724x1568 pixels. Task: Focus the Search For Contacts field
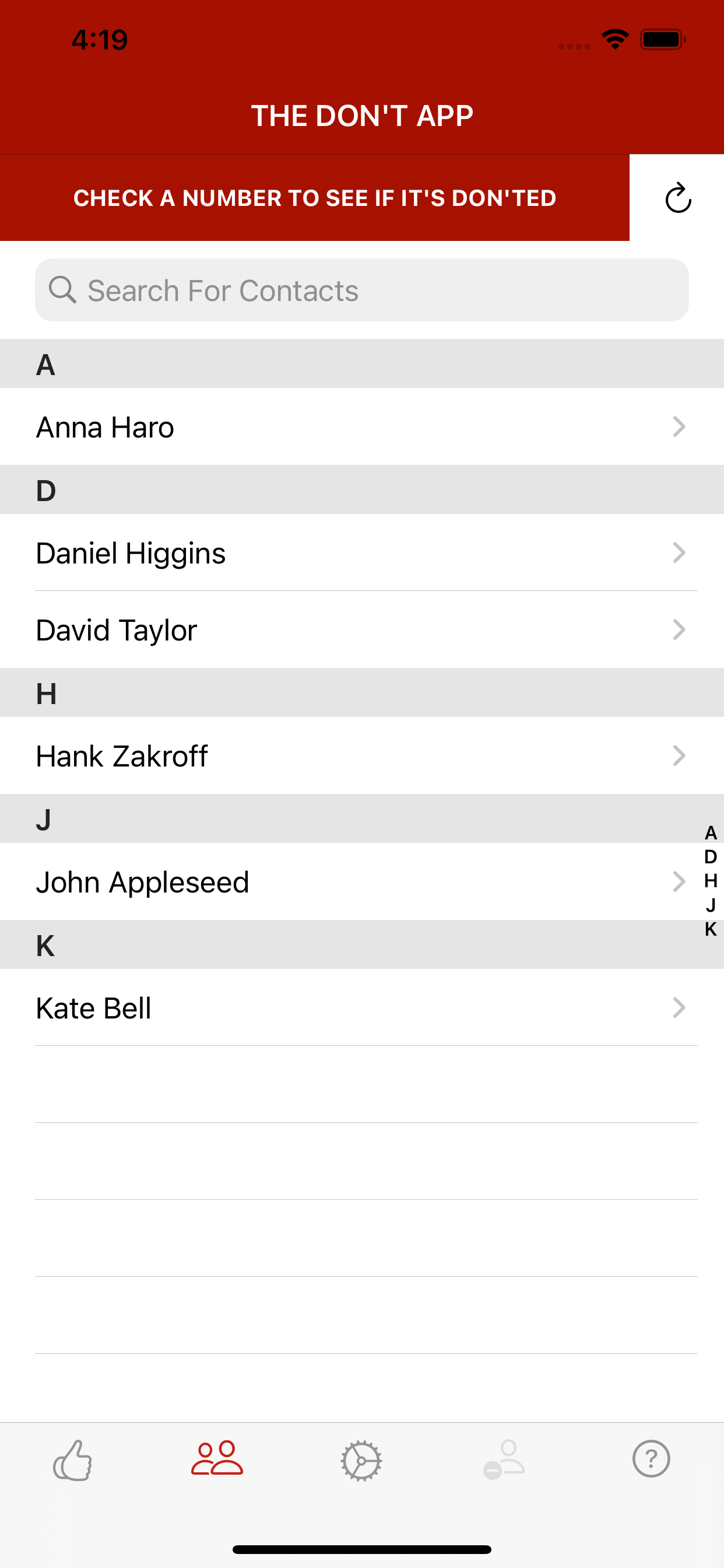362,290
